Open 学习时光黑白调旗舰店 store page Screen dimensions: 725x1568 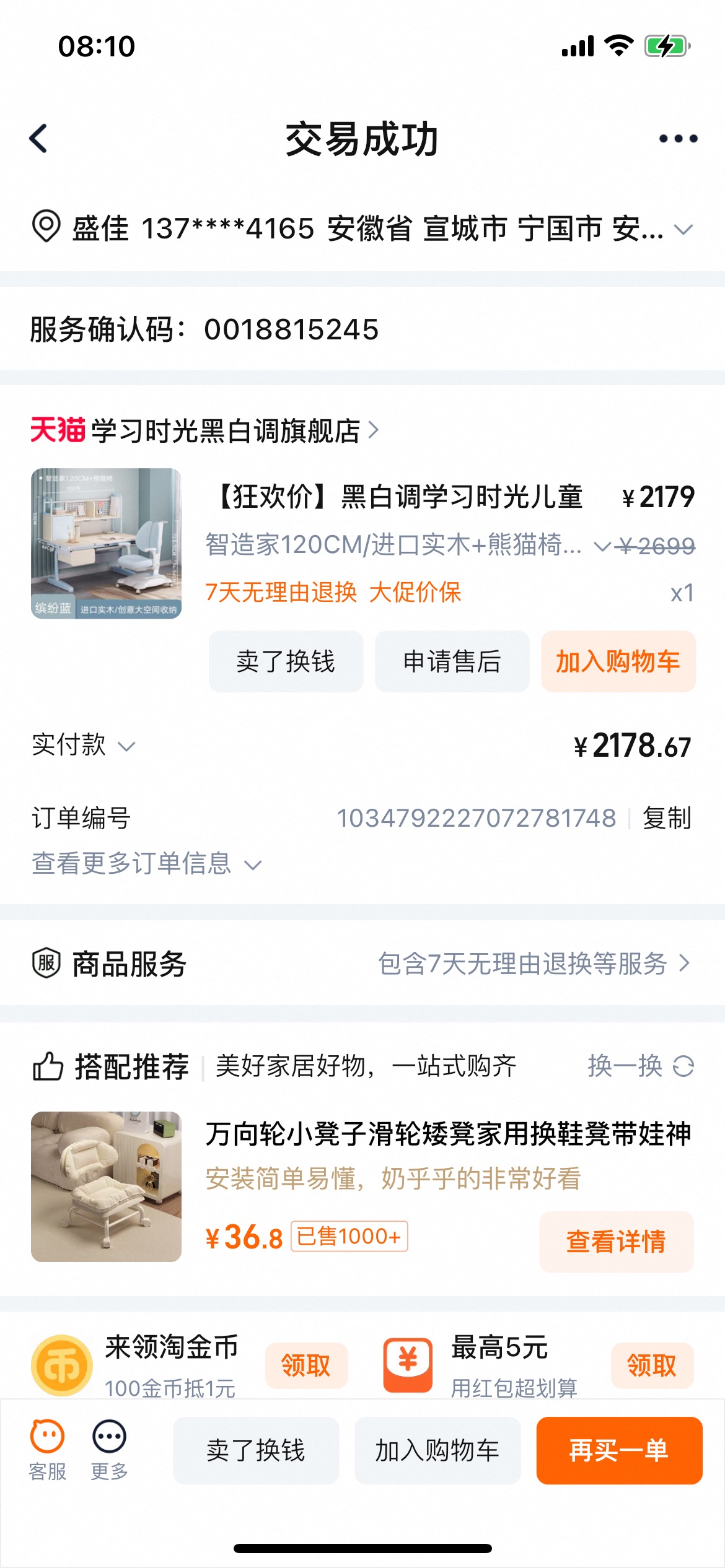pos(204,430)
